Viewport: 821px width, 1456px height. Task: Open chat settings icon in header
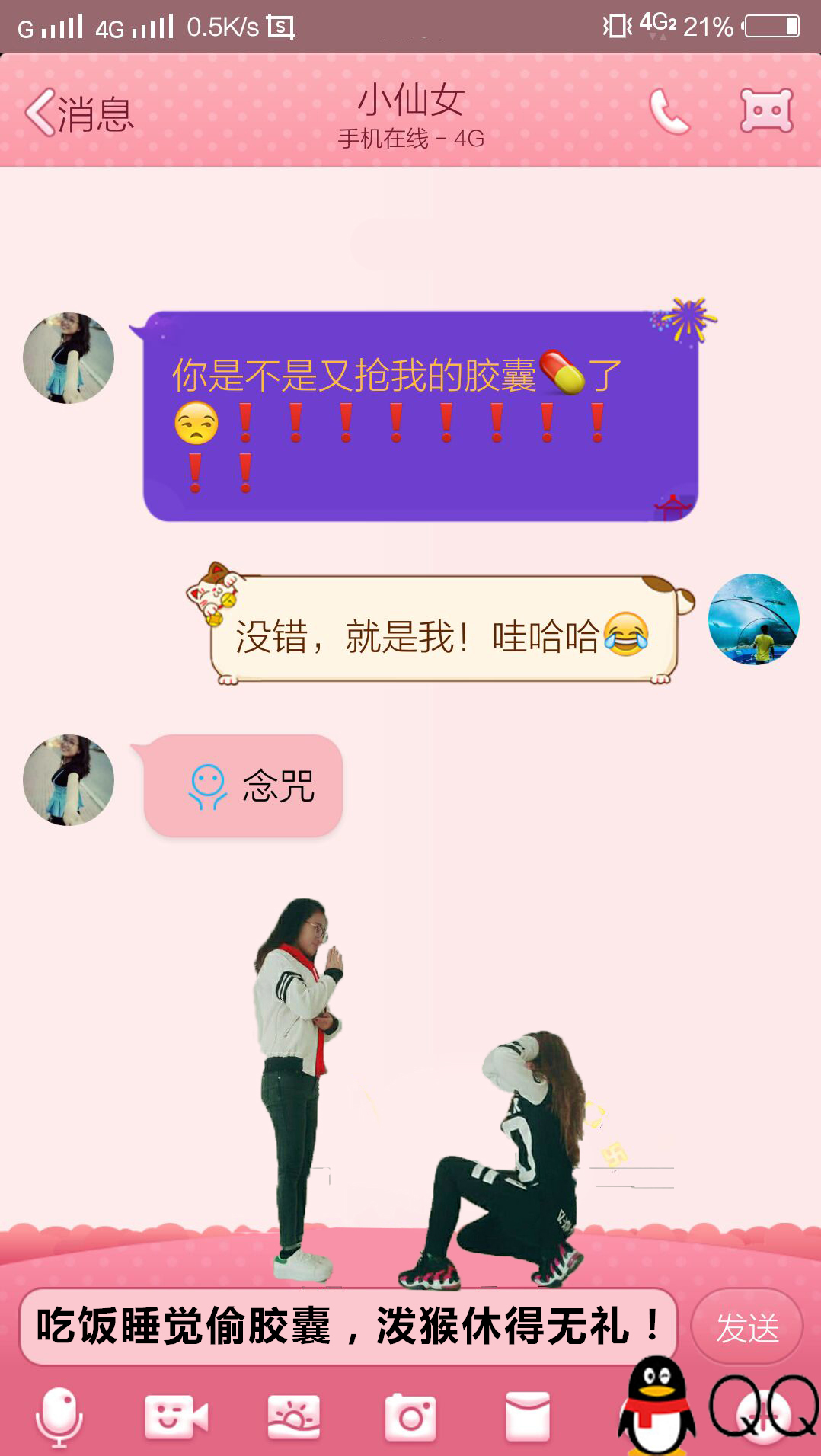tap(766, 111)
